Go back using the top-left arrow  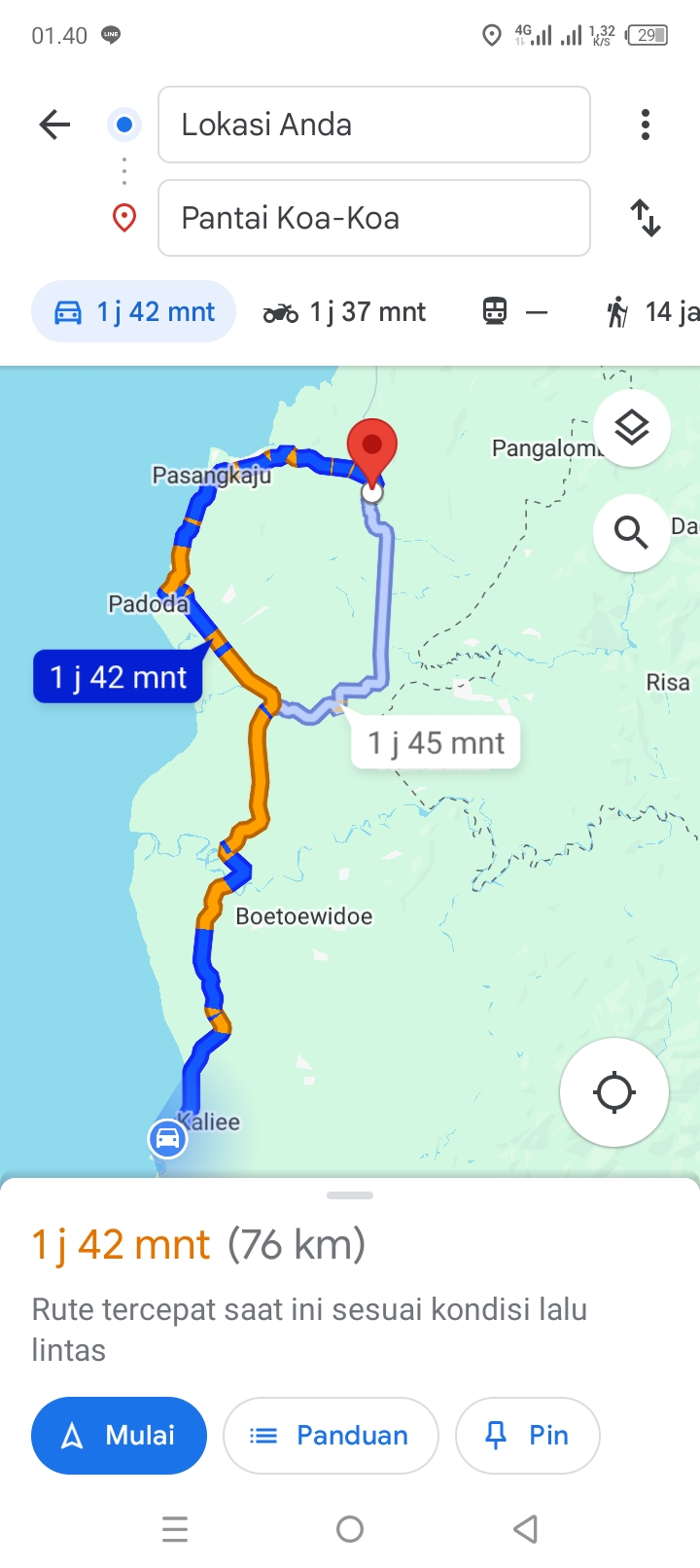[55, 125]
